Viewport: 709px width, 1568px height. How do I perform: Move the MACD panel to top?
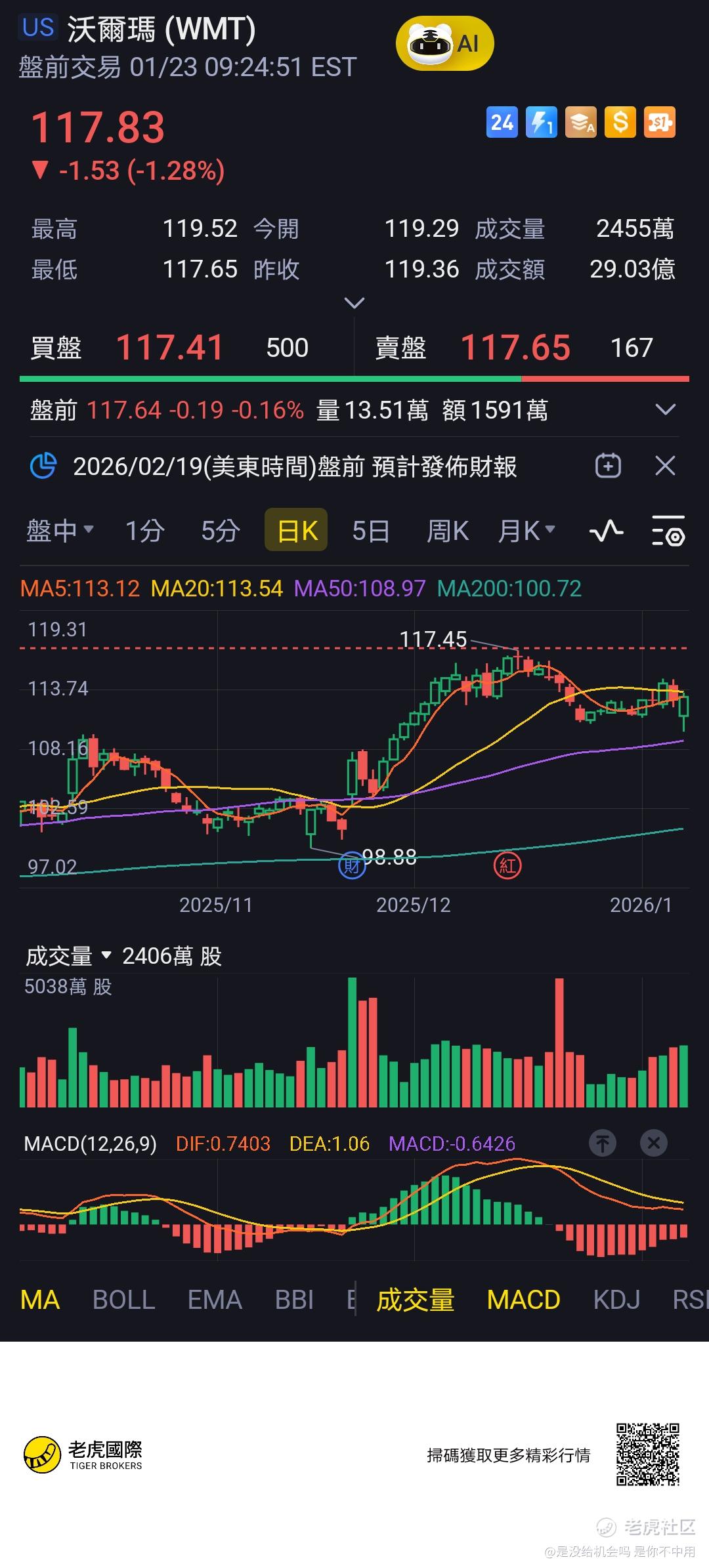click(602, 1144)
